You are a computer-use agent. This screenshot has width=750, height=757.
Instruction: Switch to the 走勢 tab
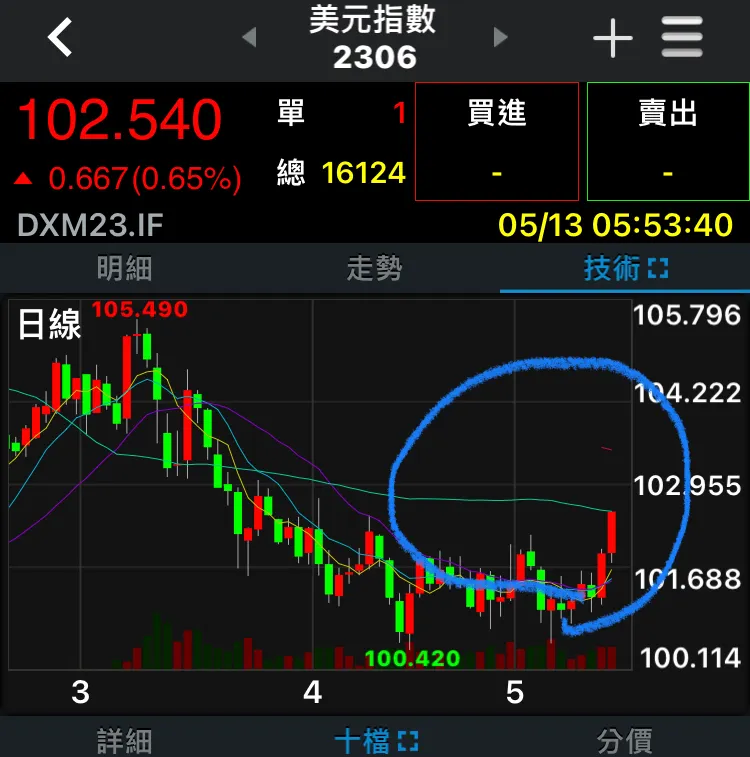[374, 268]
